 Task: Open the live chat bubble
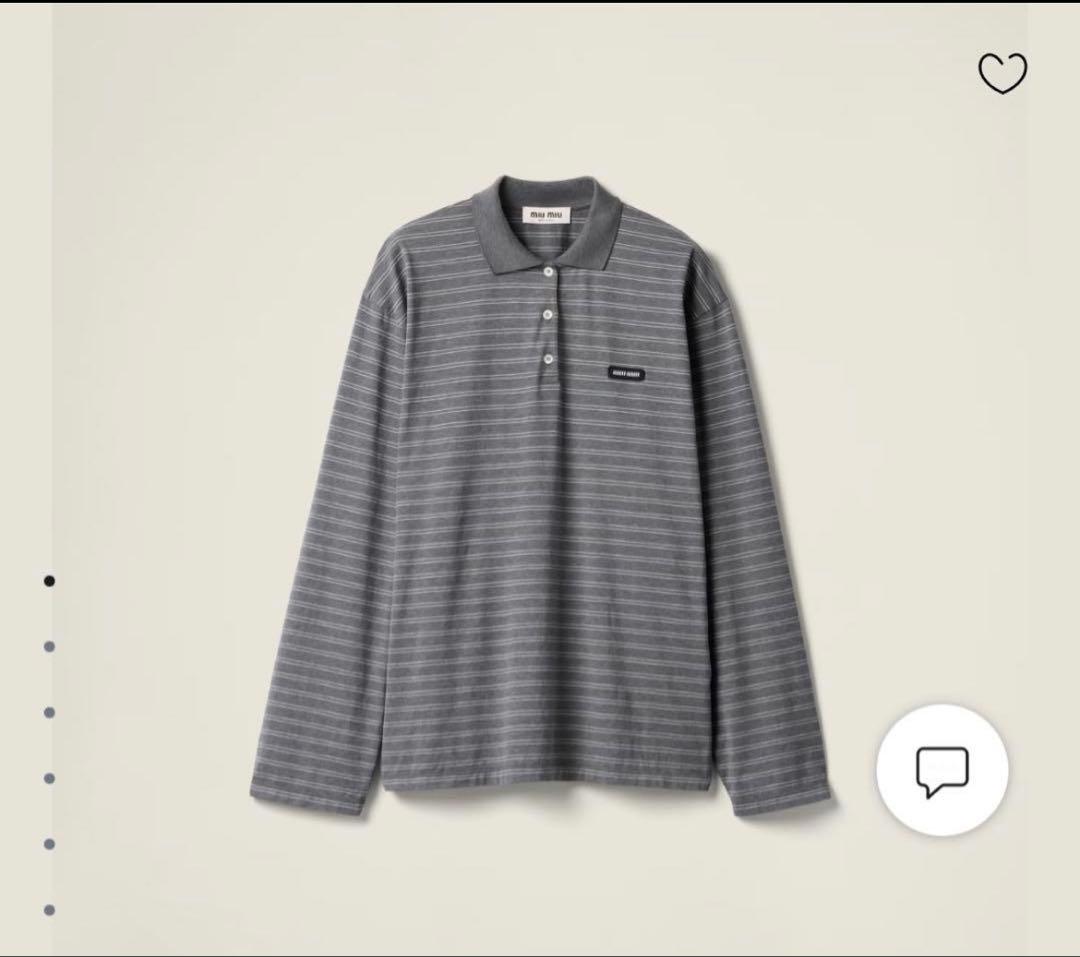click(x=942, y=771)
